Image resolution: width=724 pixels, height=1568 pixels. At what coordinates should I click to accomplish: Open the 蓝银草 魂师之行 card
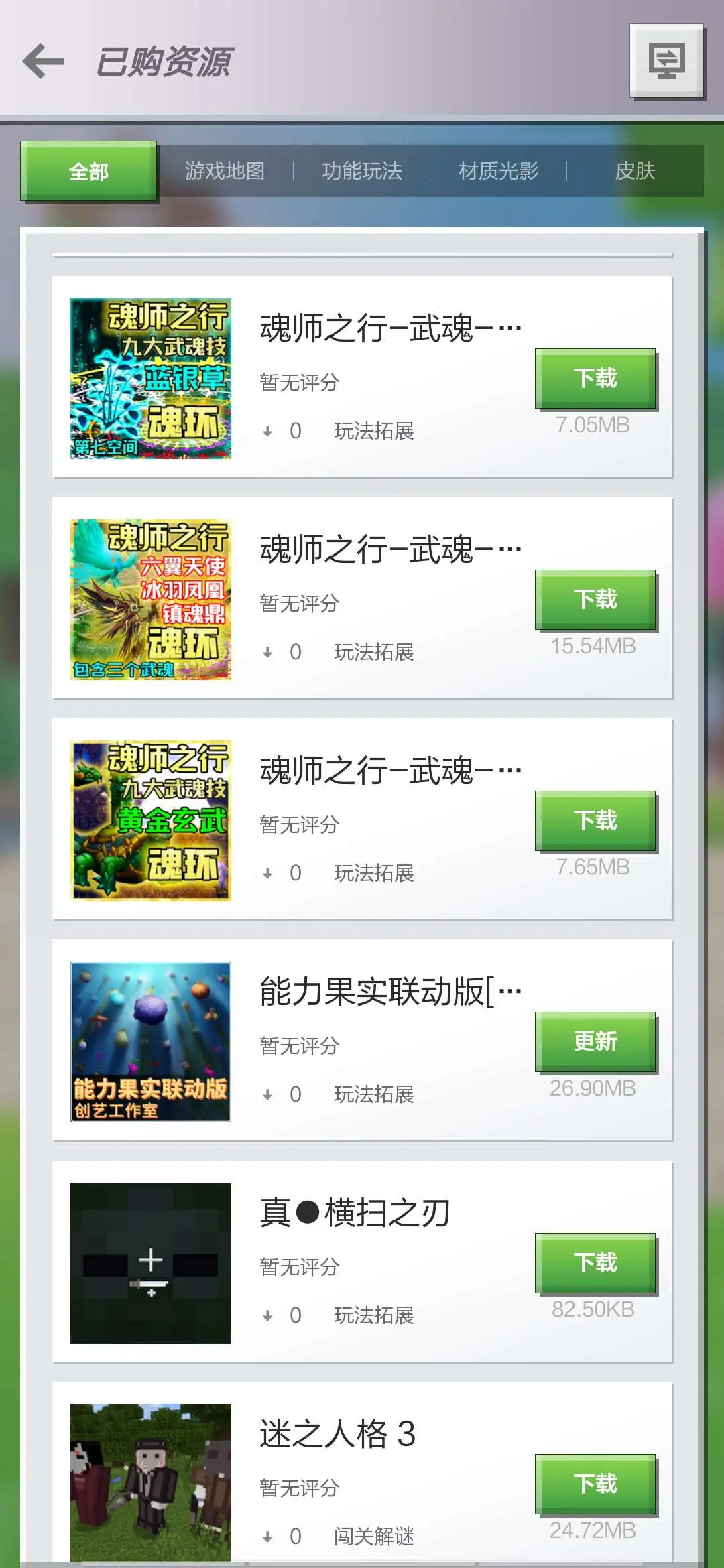(x=363, y=377)
